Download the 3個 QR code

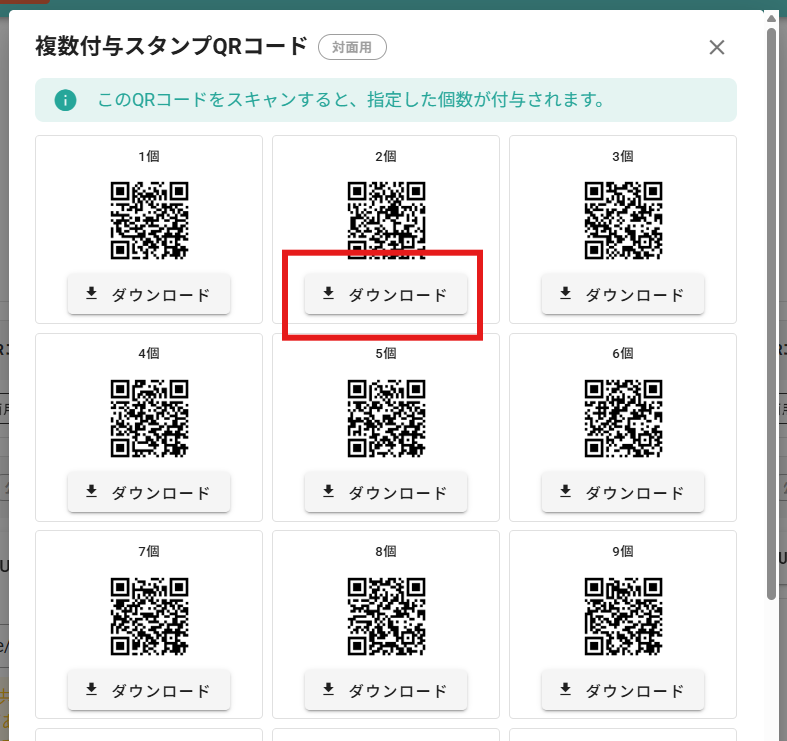click(x=623, y=294)
